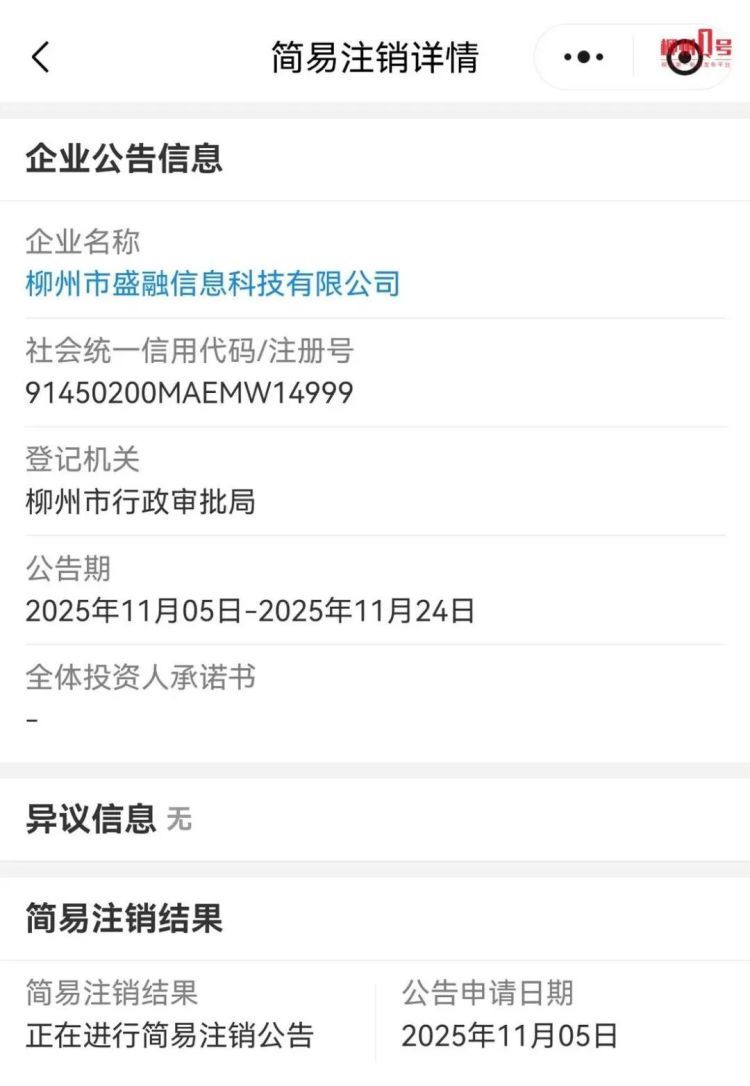Open company link 柳州市盛融信息科技有限公司
The height and width of the screenshot is (1086, 750).
pyautogui.click(x=212, y=282)
